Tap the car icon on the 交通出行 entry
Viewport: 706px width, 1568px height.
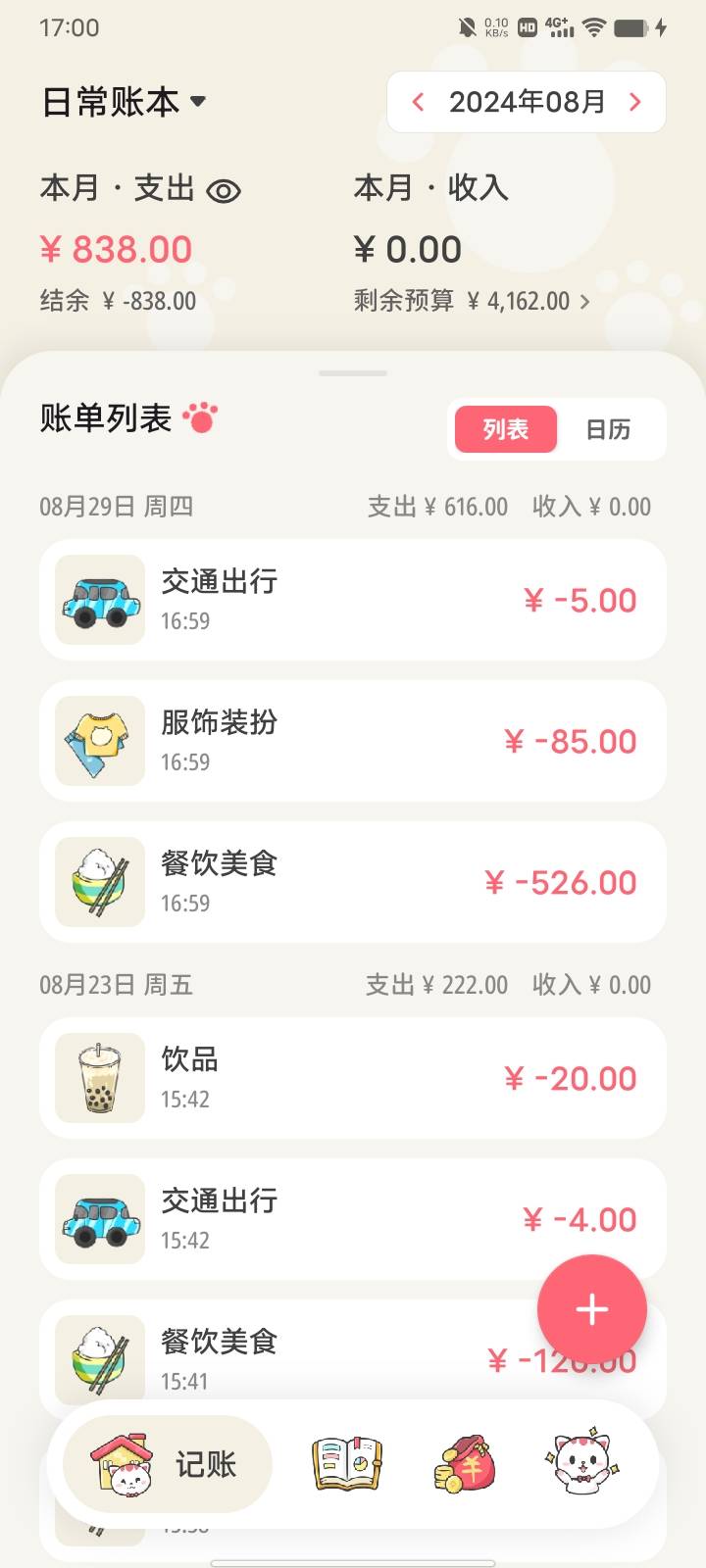(99, 600)
